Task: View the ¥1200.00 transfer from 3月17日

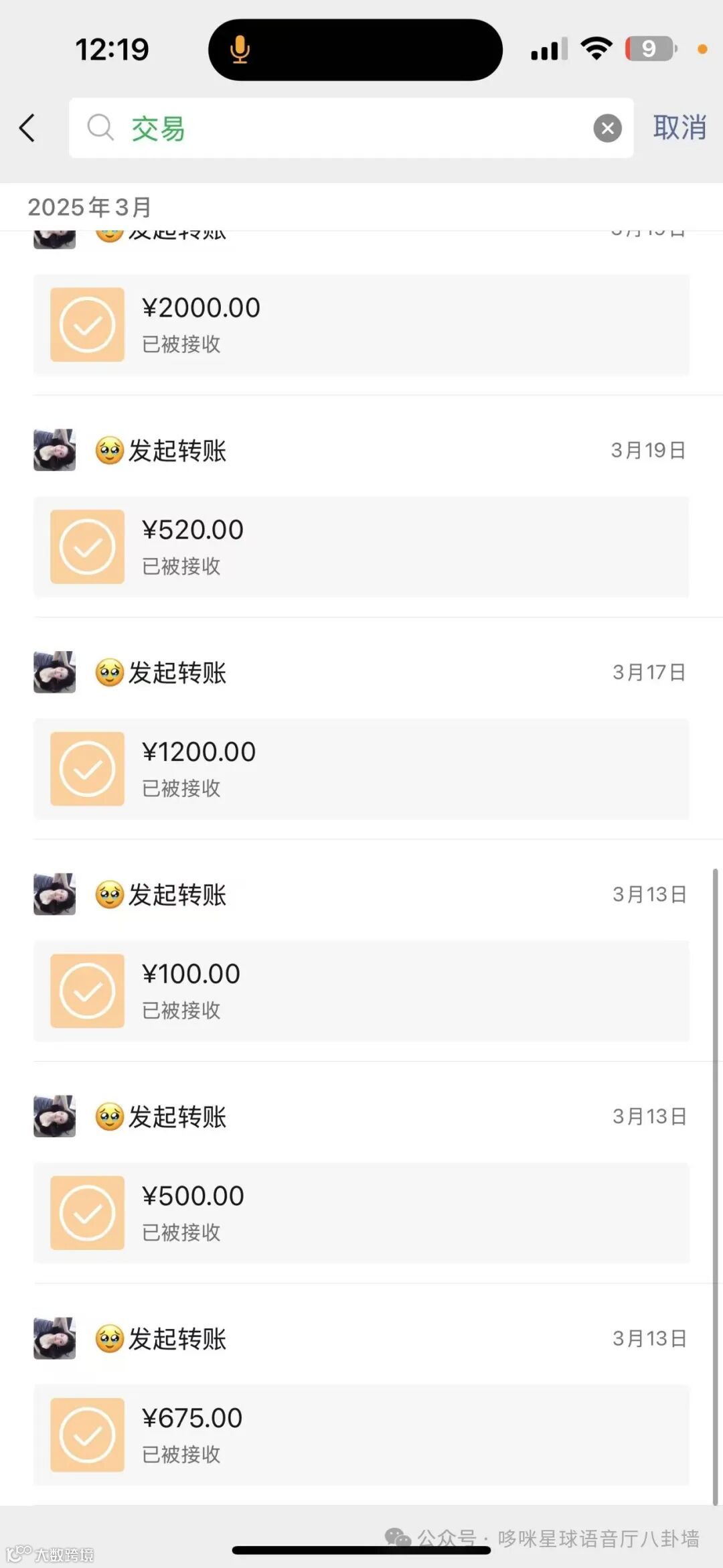Action: [361, 769]
